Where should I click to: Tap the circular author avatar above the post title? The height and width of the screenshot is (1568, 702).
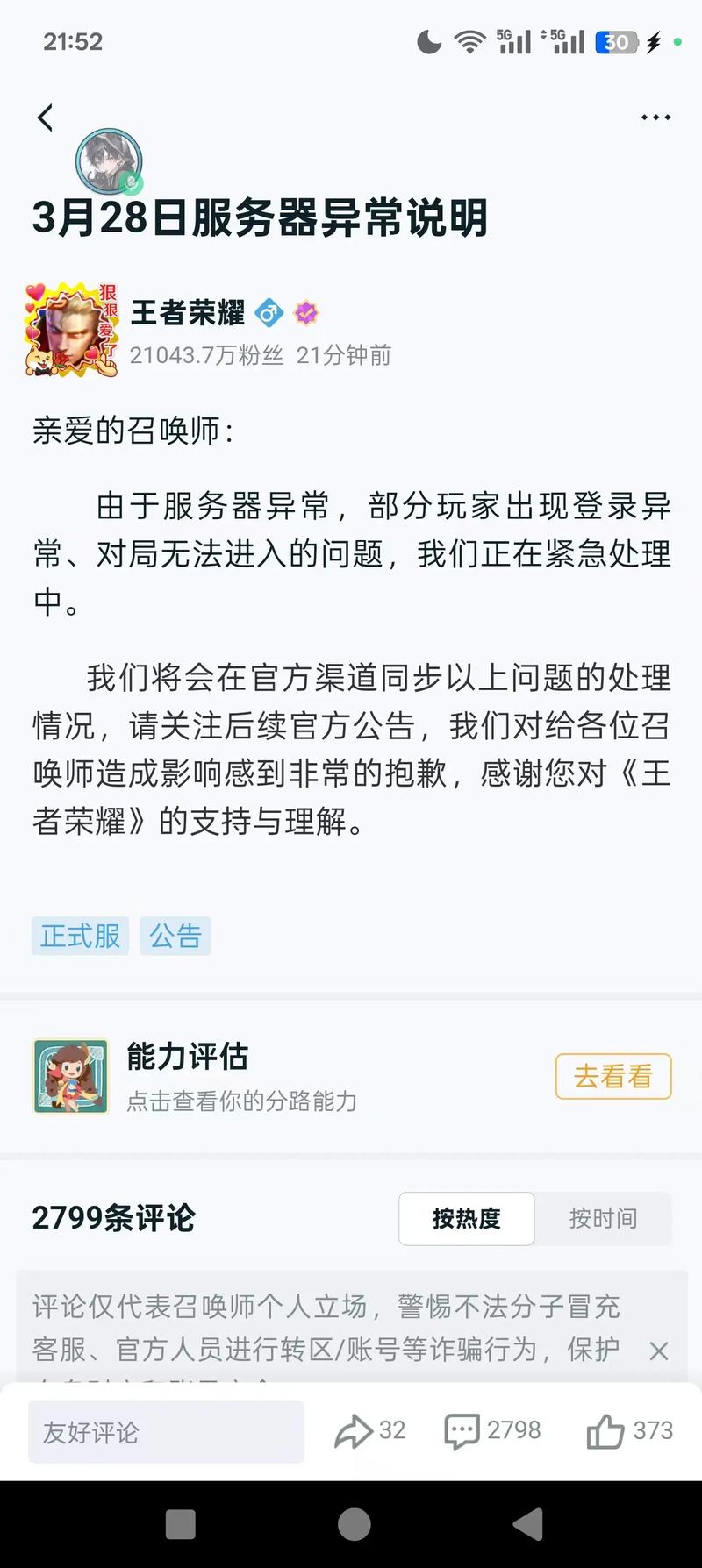[x=110, y=161]
